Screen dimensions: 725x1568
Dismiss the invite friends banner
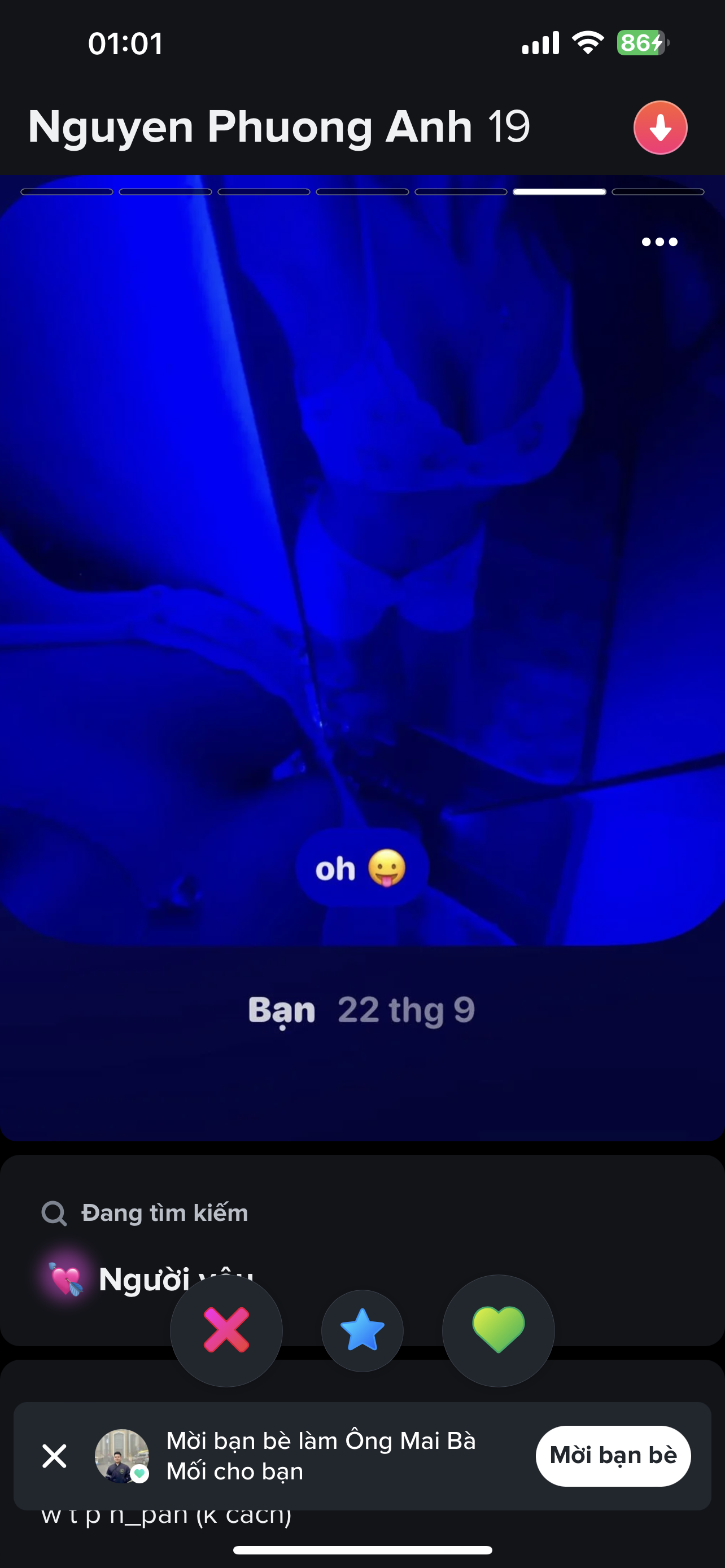click(x=55, y=1456)
